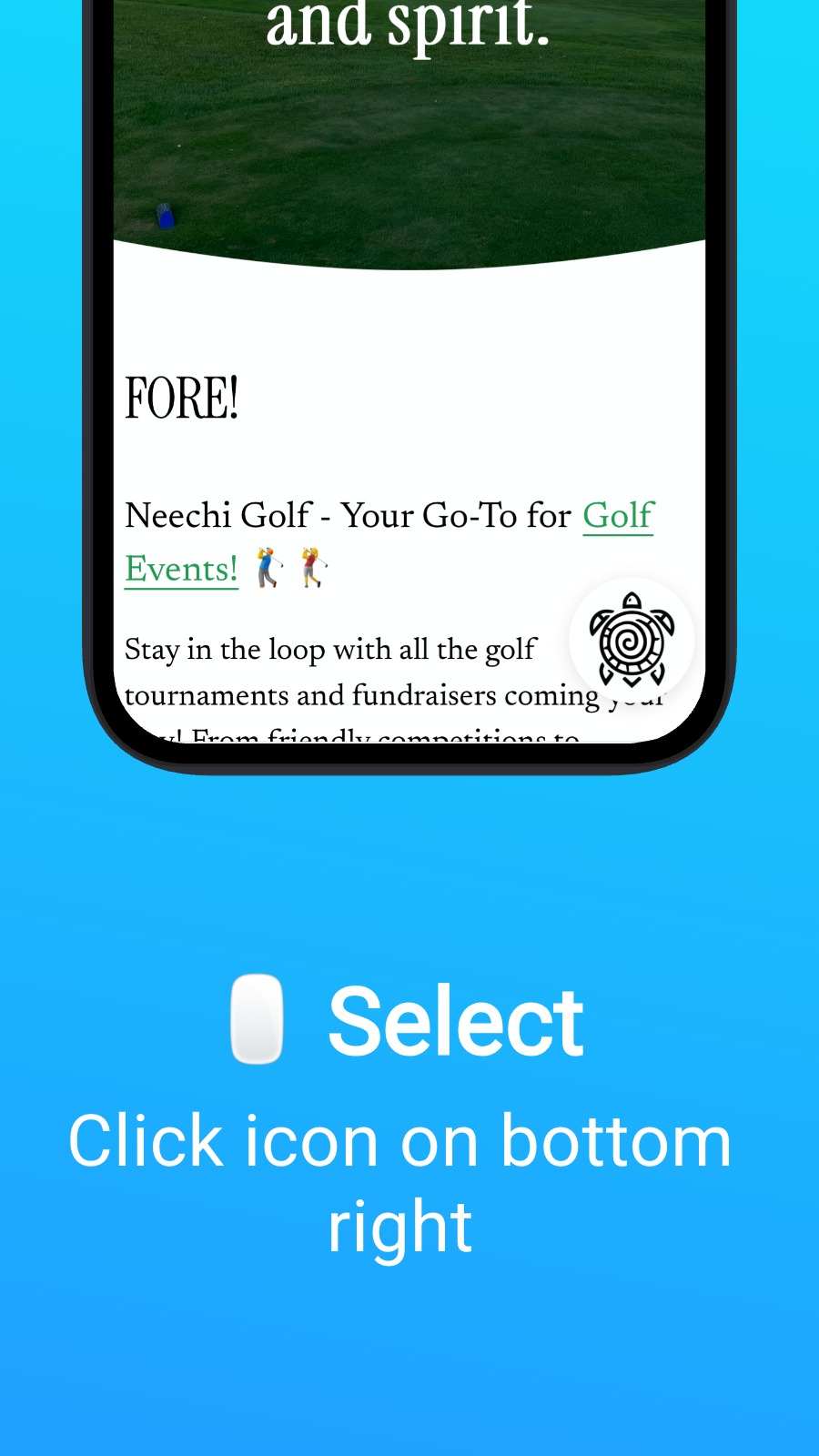
Task: Select the FORE! headline
Action: (x=182, y=398)
